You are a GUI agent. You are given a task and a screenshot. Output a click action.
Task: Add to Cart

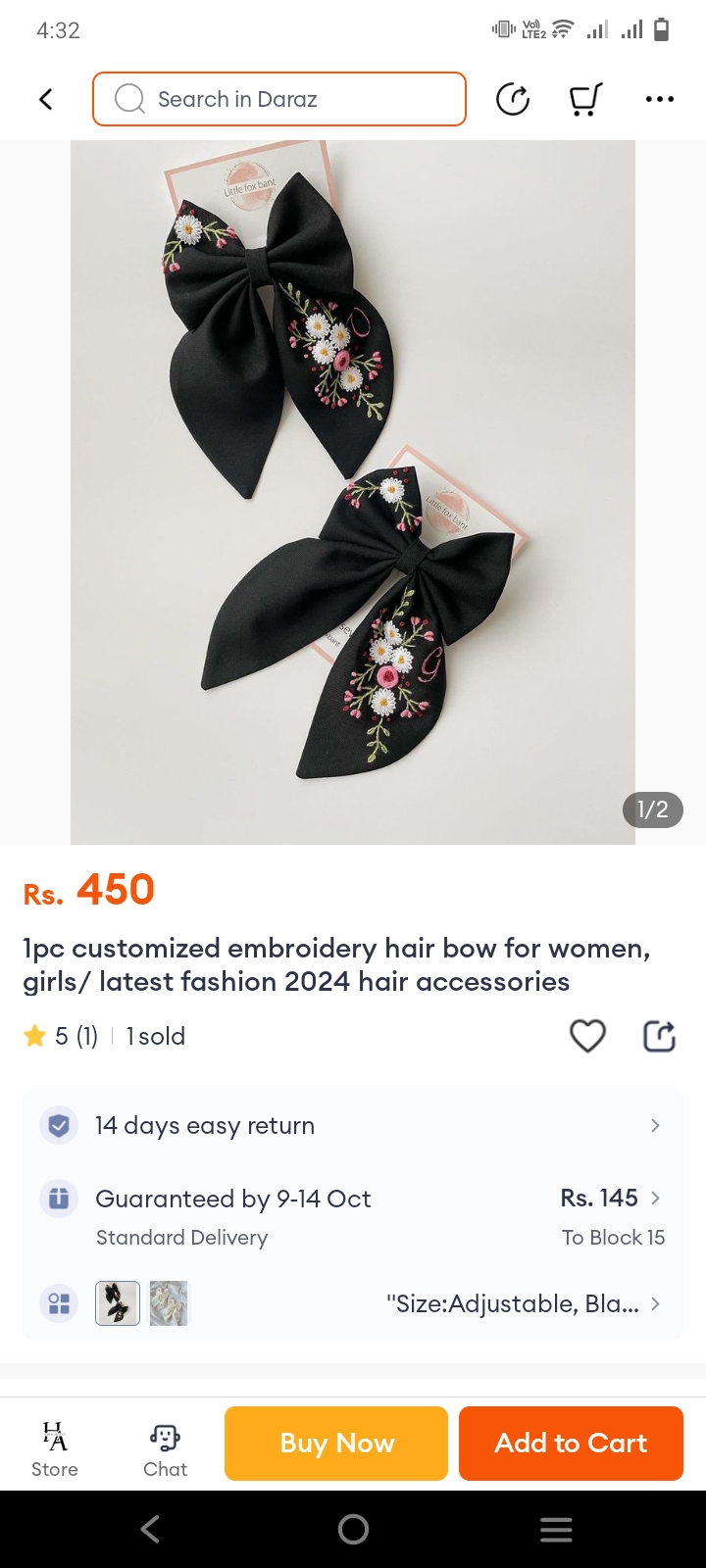571,1443
